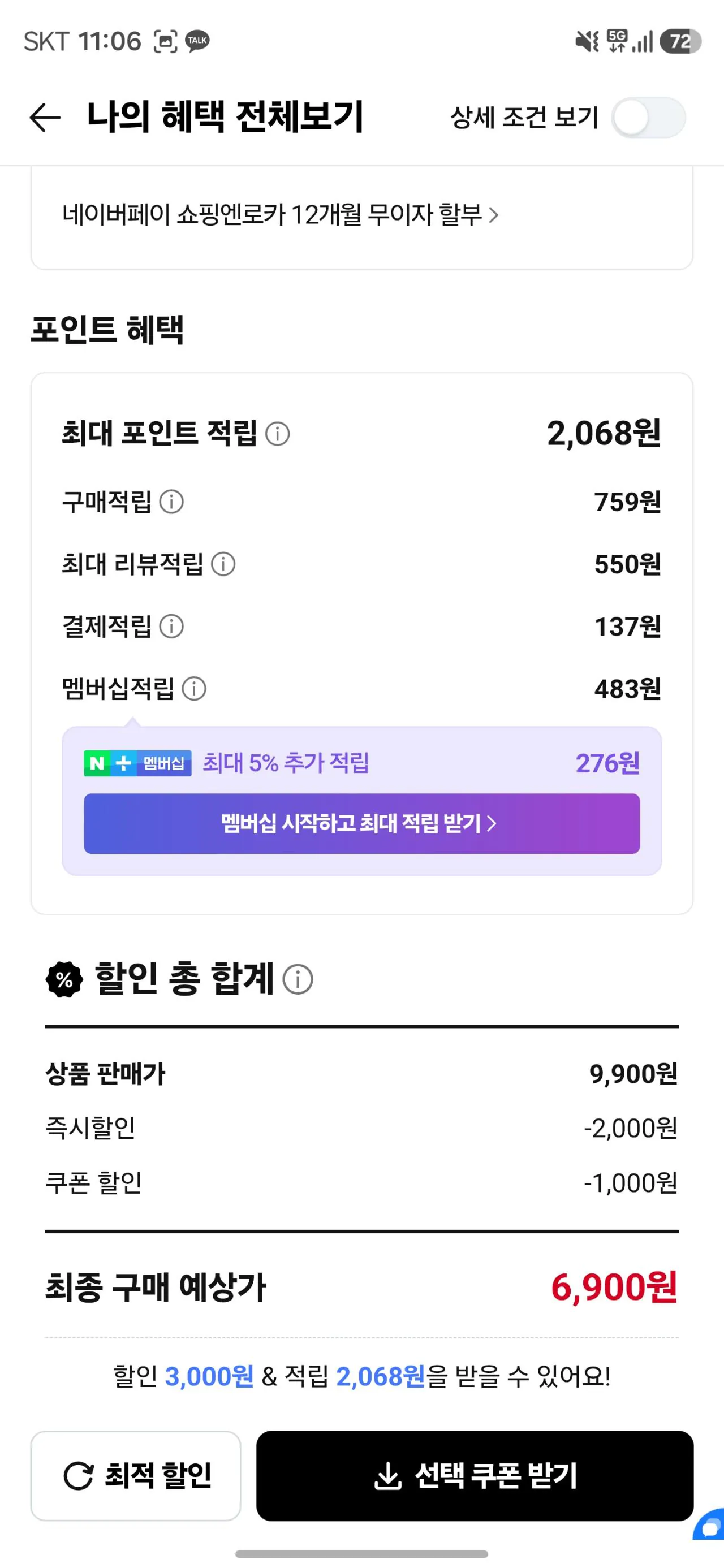Tap the 최대 리뷰적립 info icon
The height and width of the screenshot is (1568, 724).
pos(223,565)
